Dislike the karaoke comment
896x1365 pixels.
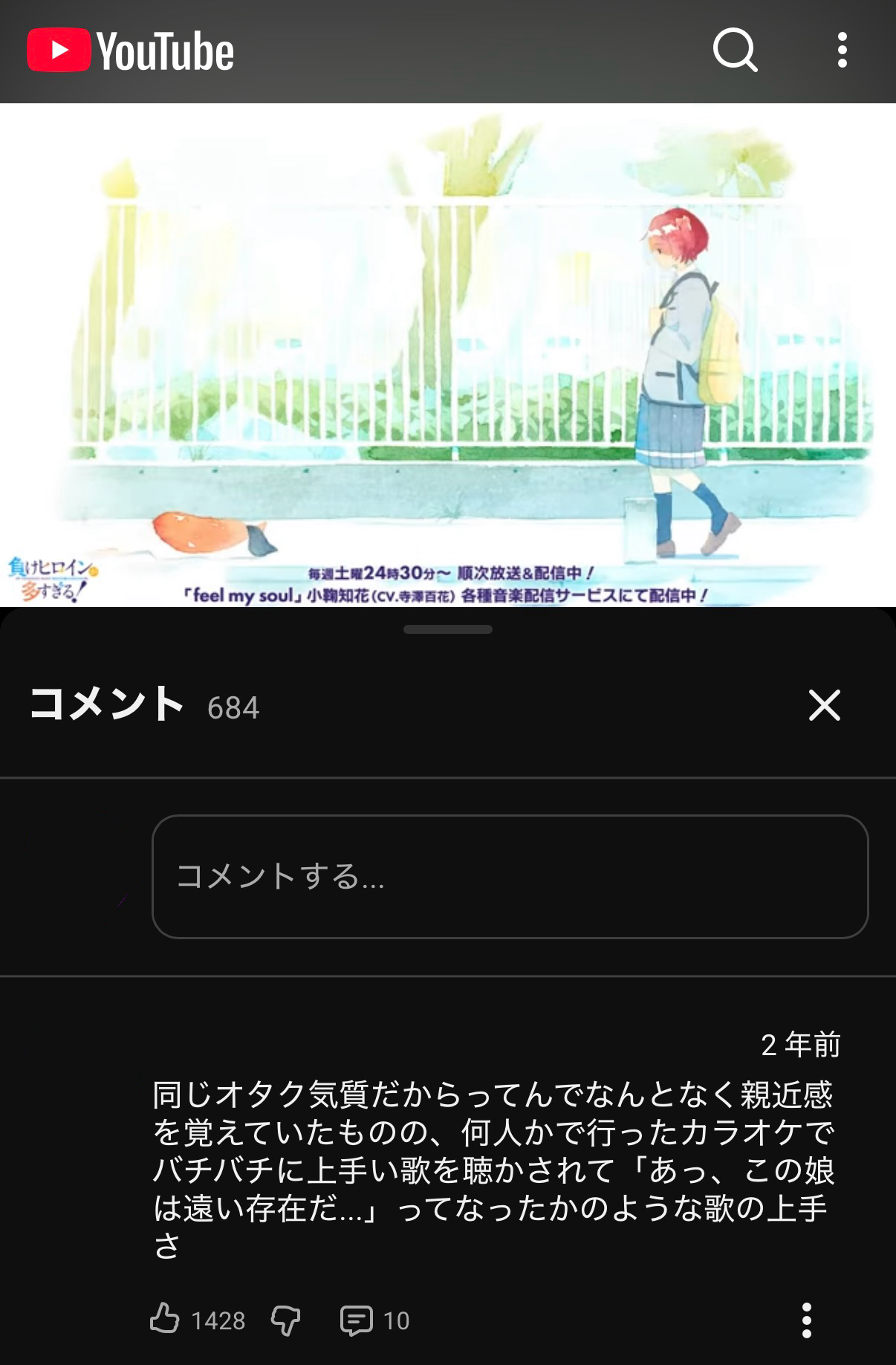pyautogui.click(x=285, y=1320)
